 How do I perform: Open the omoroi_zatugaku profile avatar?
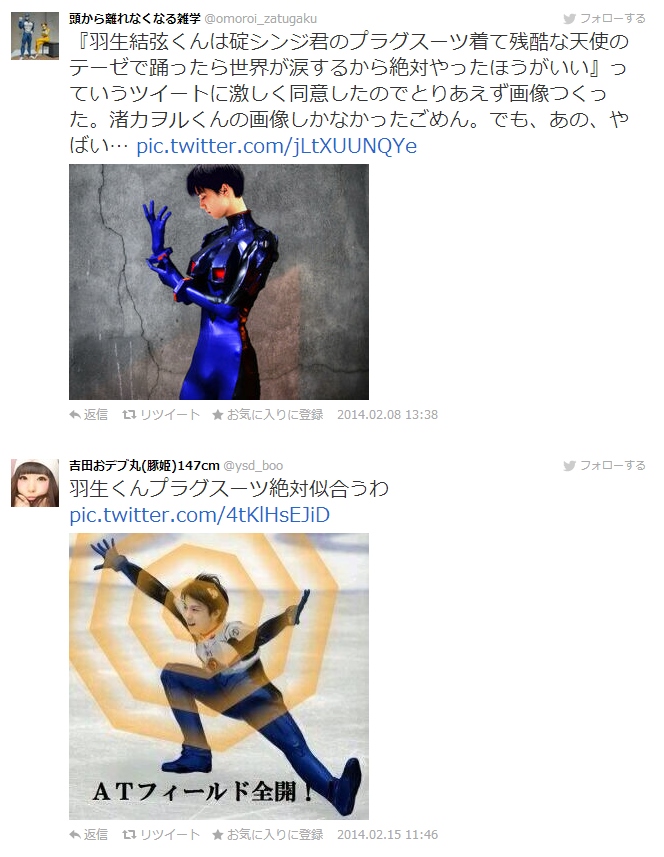pyautogui.click(x=35, y=35)
